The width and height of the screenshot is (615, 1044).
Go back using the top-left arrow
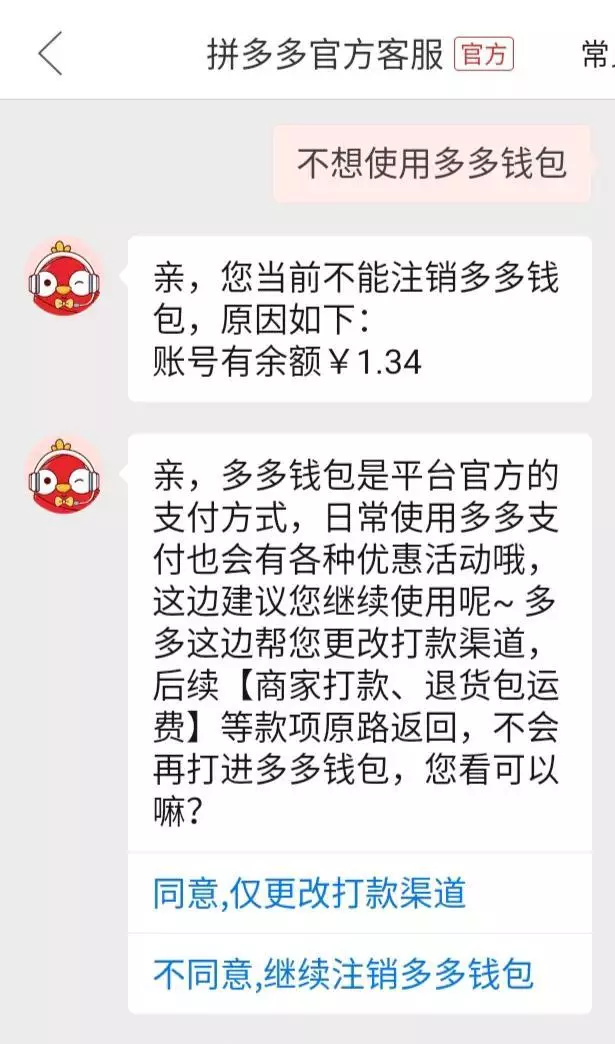[50, 53]
